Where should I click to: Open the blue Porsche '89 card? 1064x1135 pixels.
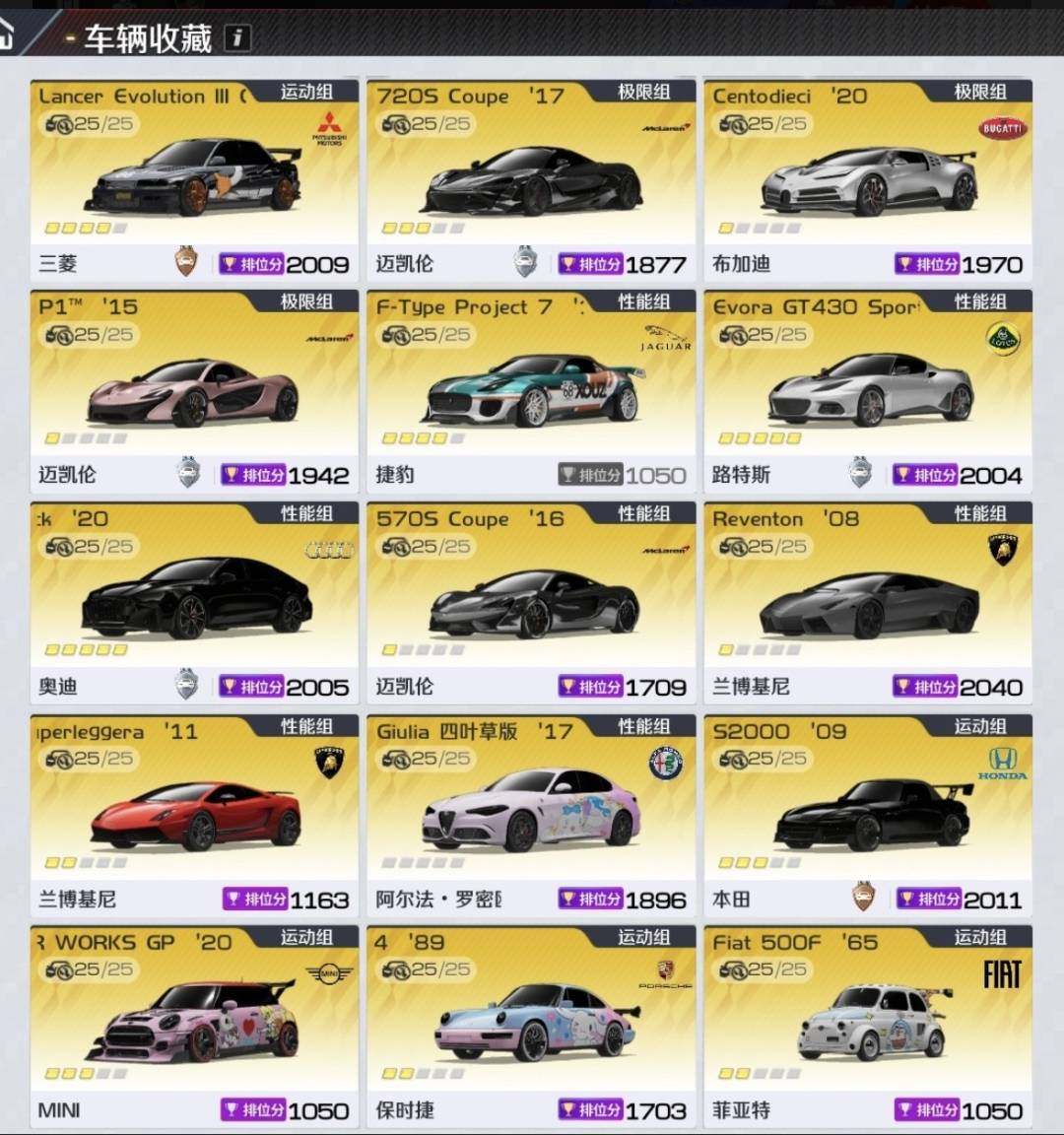(532, 1026)
